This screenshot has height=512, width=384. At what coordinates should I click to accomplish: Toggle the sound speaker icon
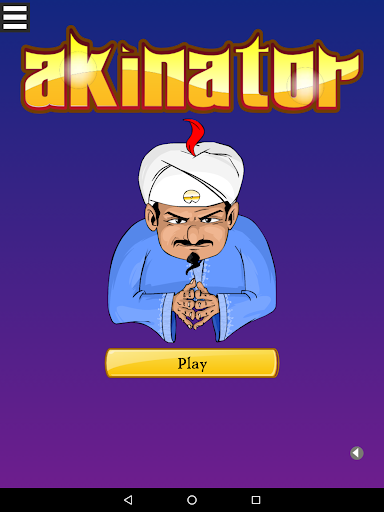tap(357, 453)
